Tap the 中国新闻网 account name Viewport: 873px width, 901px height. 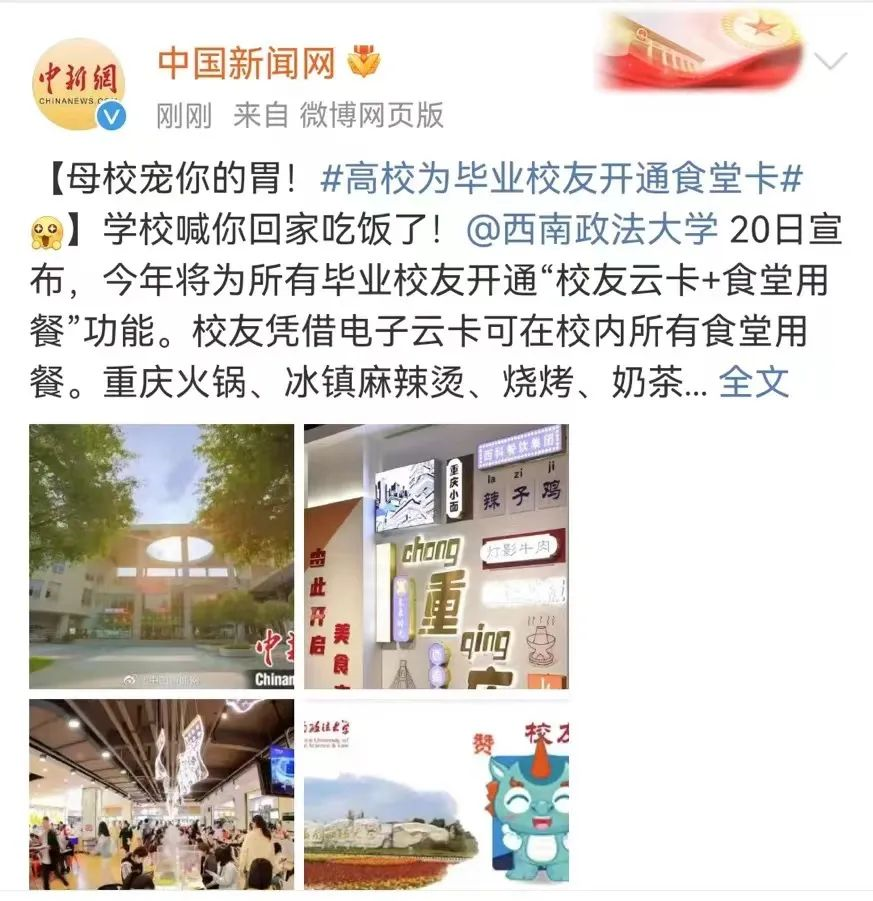245,64
